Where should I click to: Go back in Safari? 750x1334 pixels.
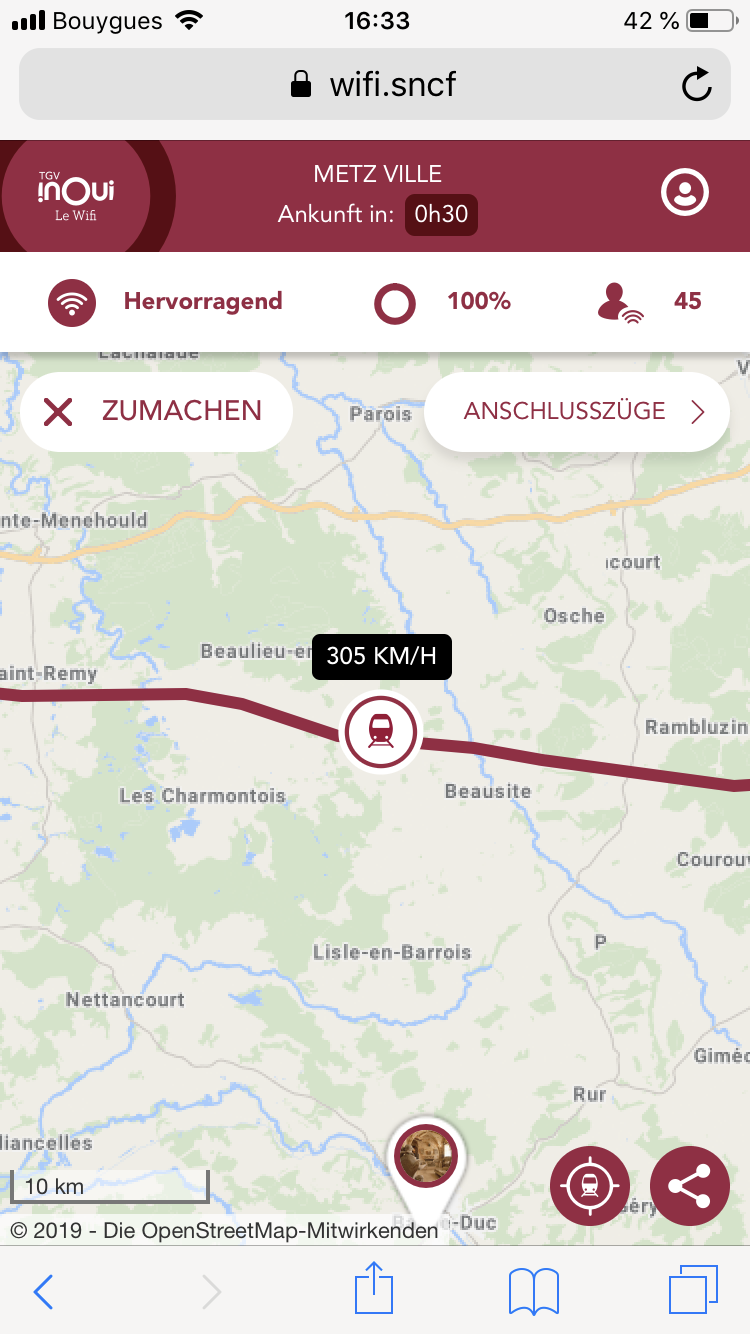pos(43,1291)
